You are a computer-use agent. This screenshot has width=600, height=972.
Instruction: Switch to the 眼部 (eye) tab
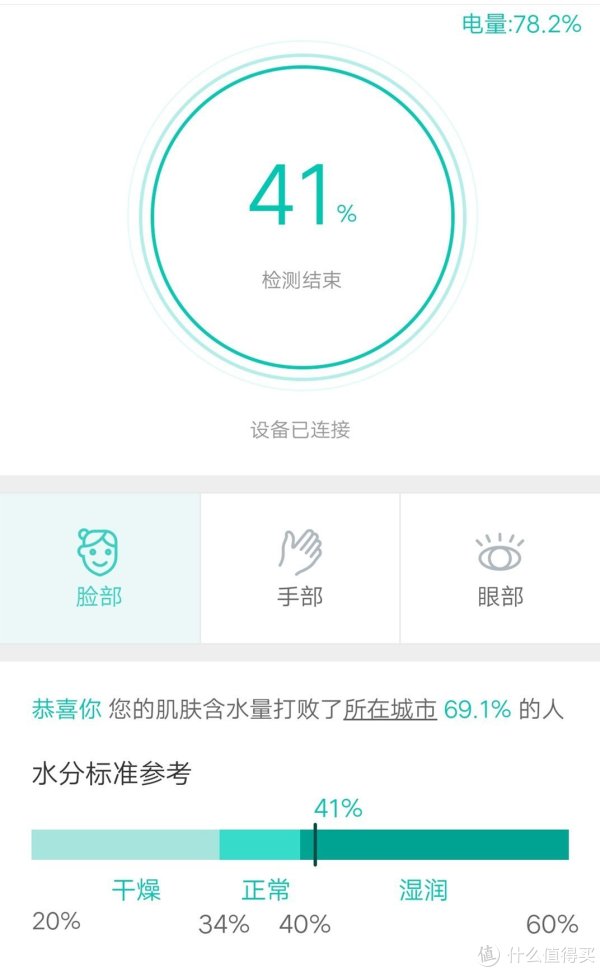tap(500, 568)
